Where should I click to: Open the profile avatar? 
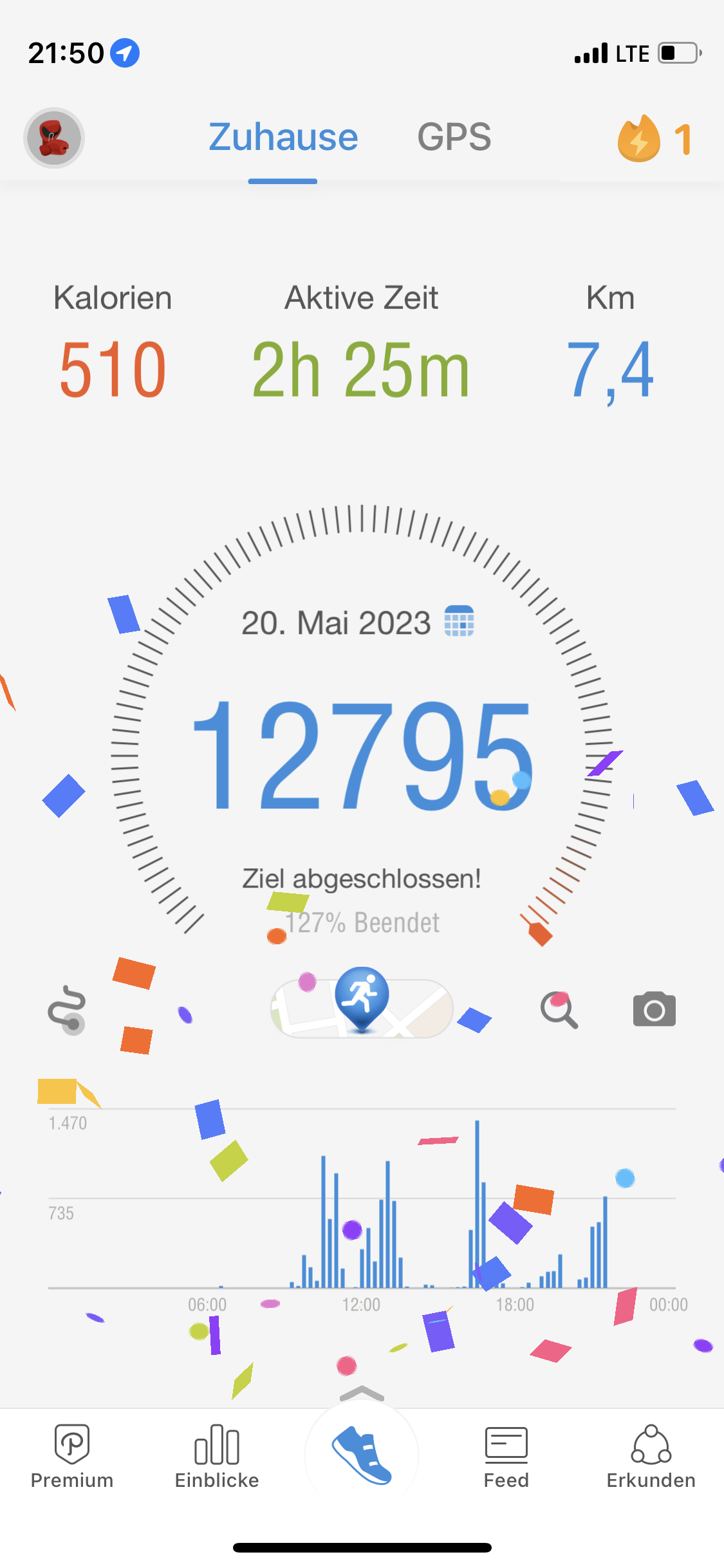pyautogui.click(x=54, y=138)
